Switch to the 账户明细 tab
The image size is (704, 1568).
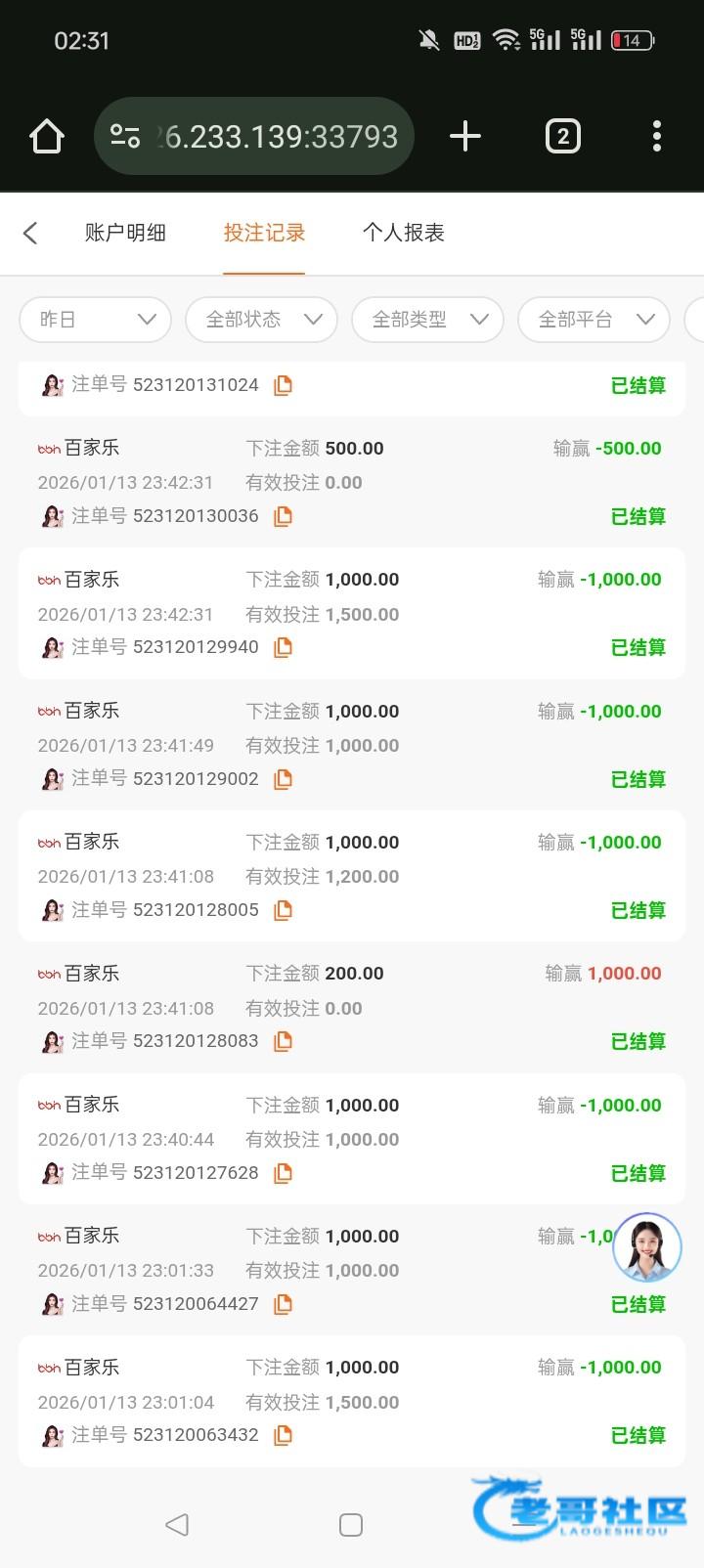[x=125, y=233]
